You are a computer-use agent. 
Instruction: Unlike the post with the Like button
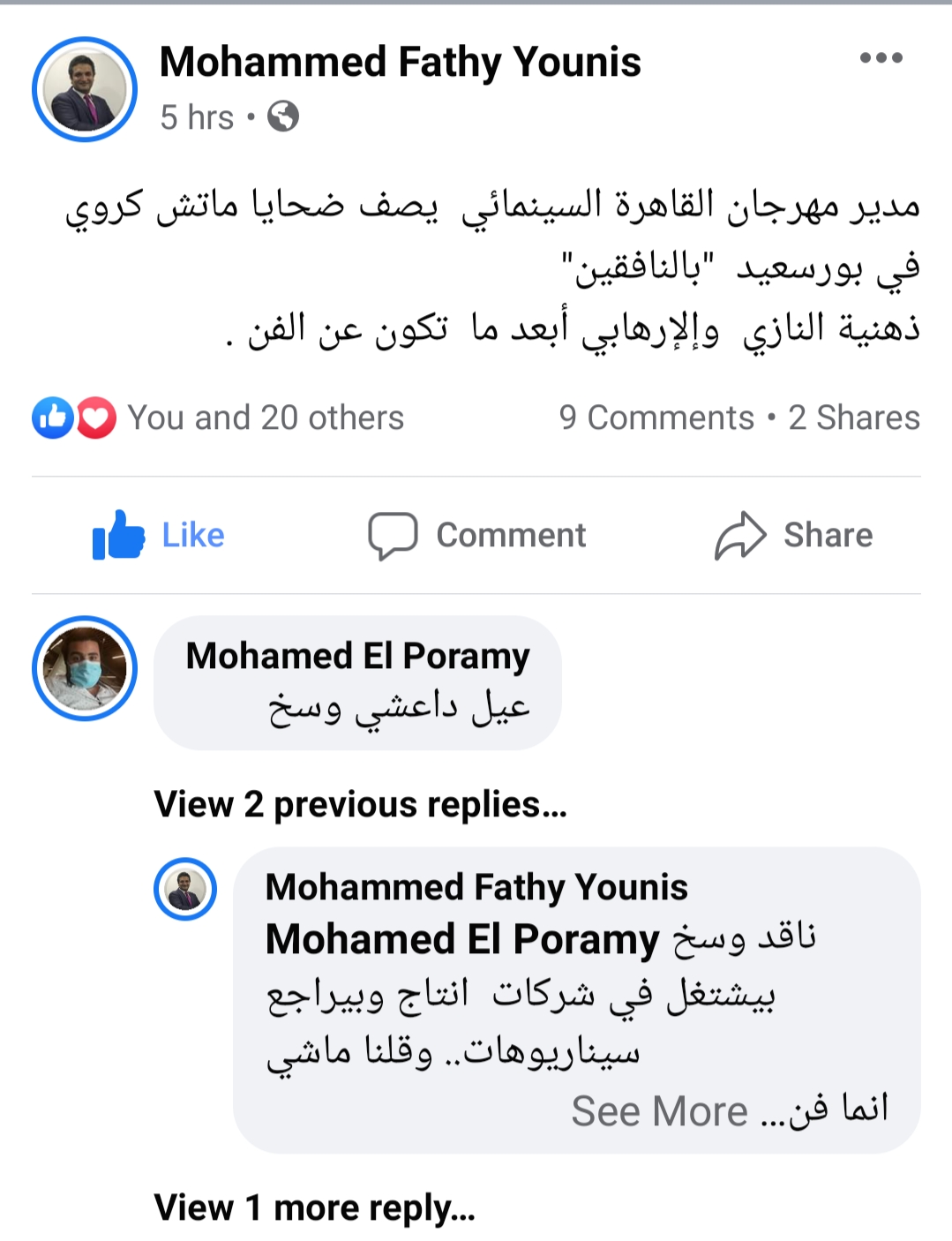159,535
